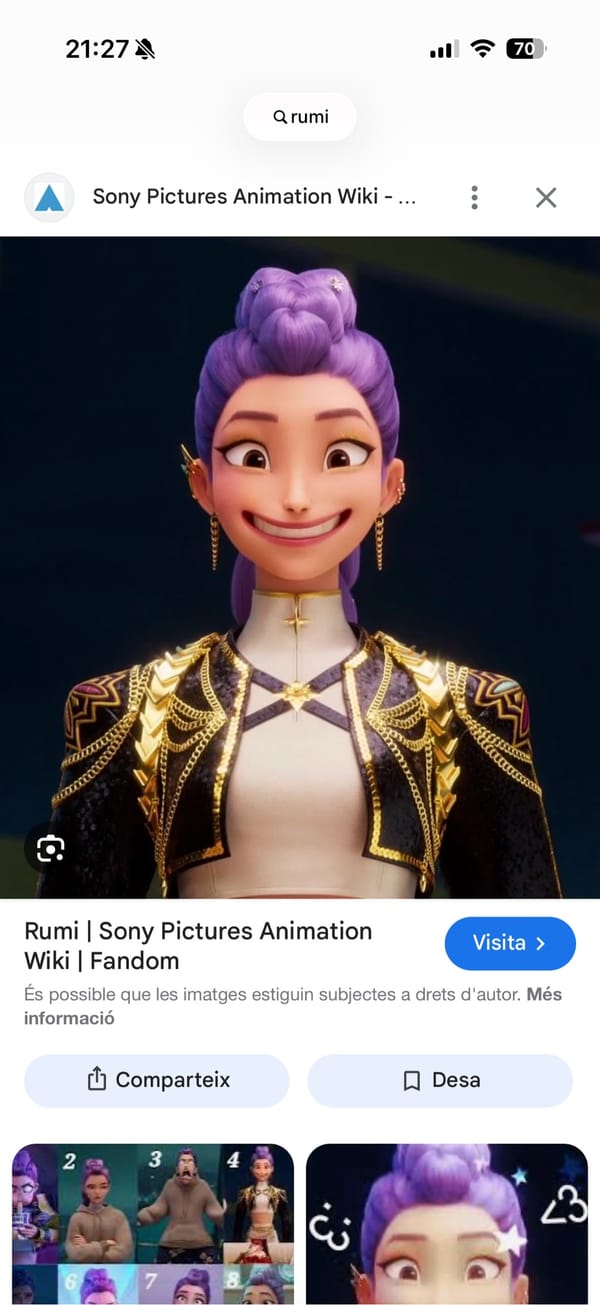Open the Més informació link
The height and width of the screenshot is (1305, 600).
point(70,1018)
